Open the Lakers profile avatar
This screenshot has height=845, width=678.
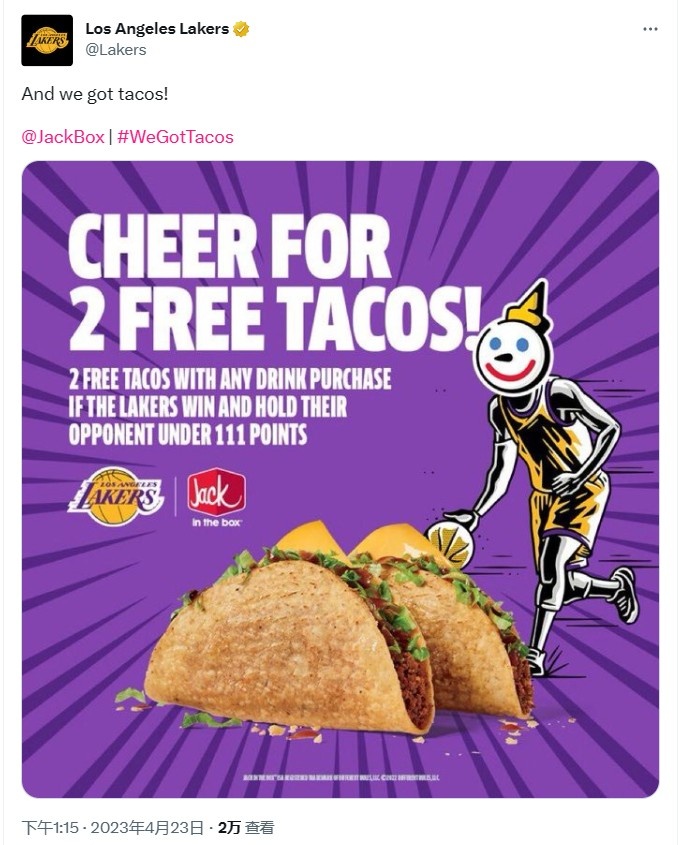coord(47,40)
